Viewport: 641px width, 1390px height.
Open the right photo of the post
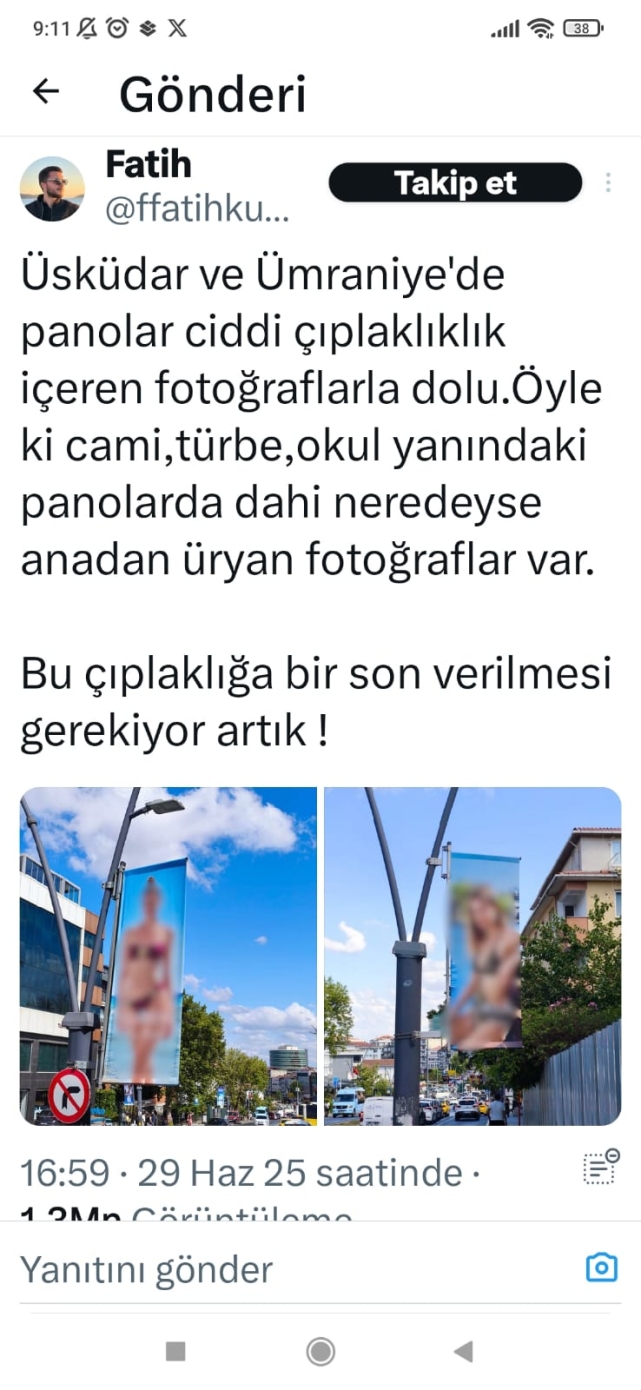pyautogui.click(x=472, y=955)
